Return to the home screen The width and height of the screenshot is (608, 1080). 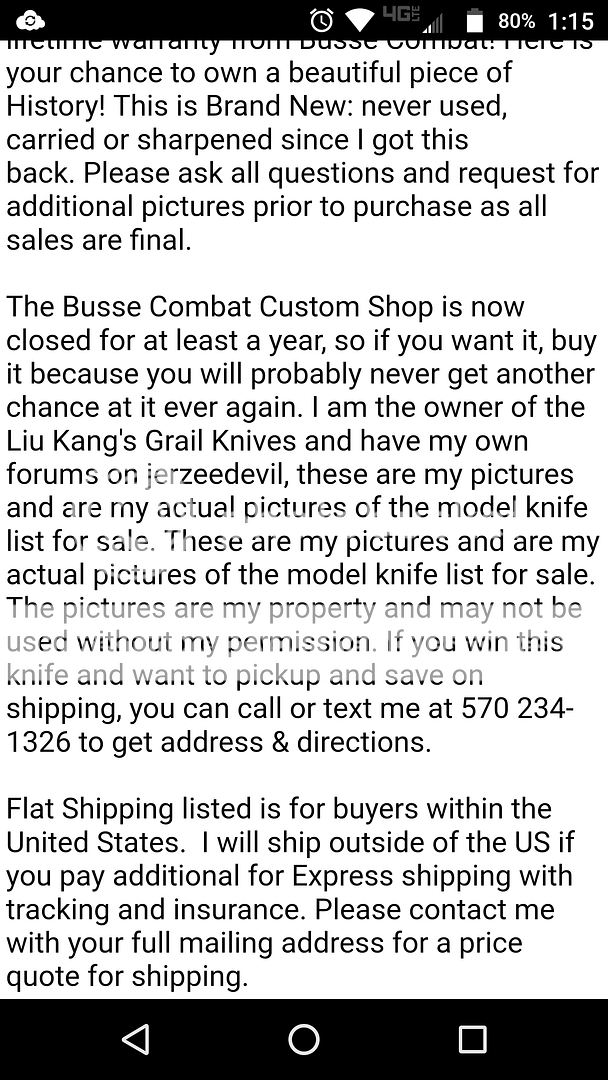(x=304, y=1039)
